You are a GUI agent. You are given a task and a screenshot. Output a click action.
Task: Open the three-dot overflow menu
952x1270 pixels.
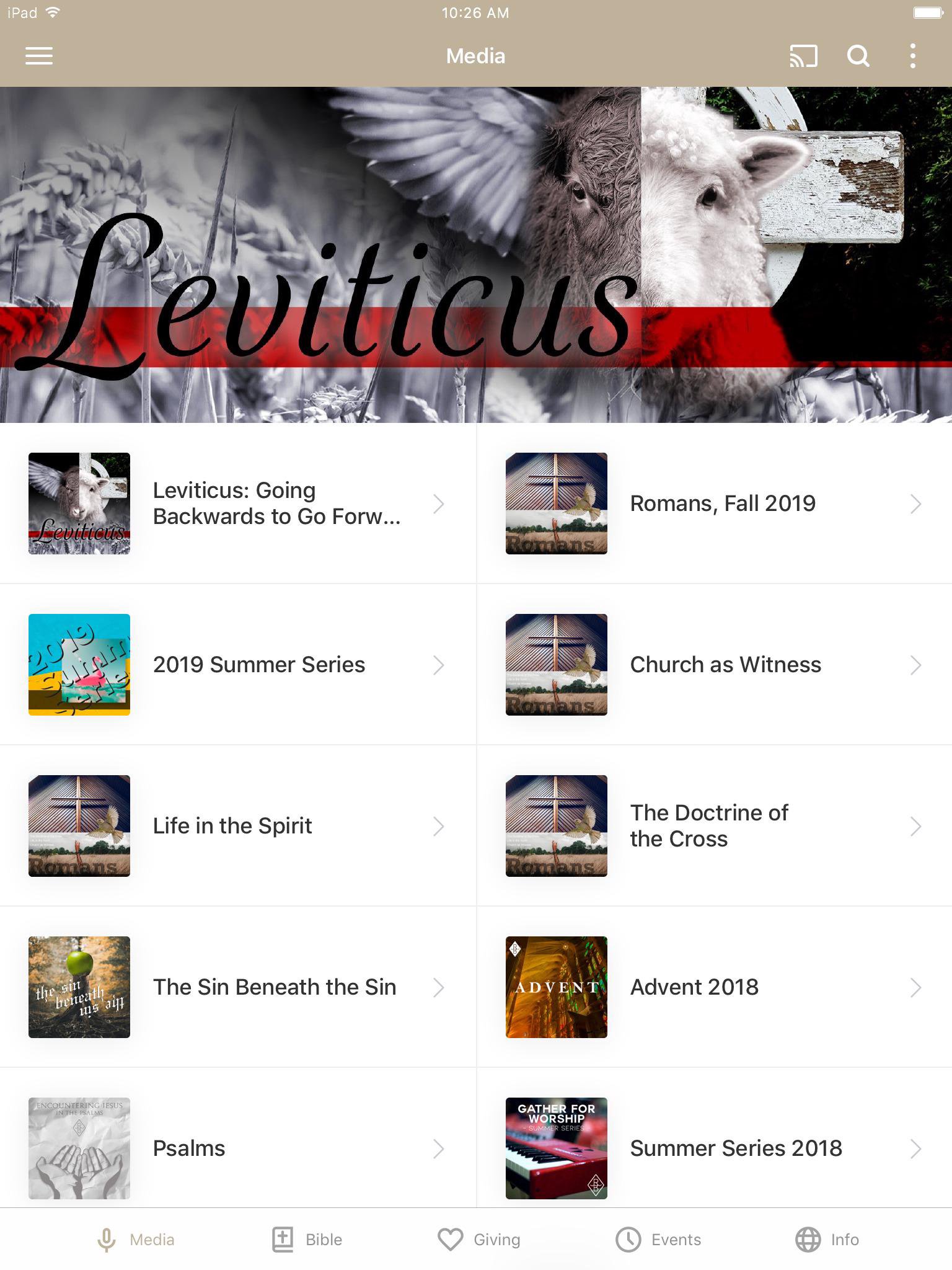point(912,56)
